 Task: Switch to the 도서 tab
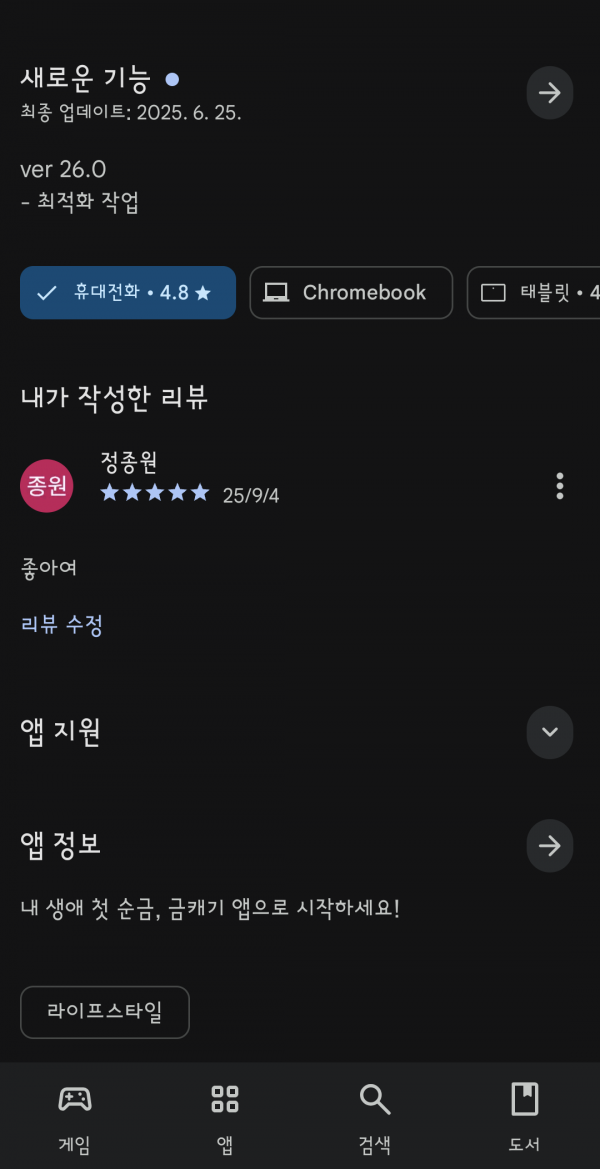(525, 1117)
